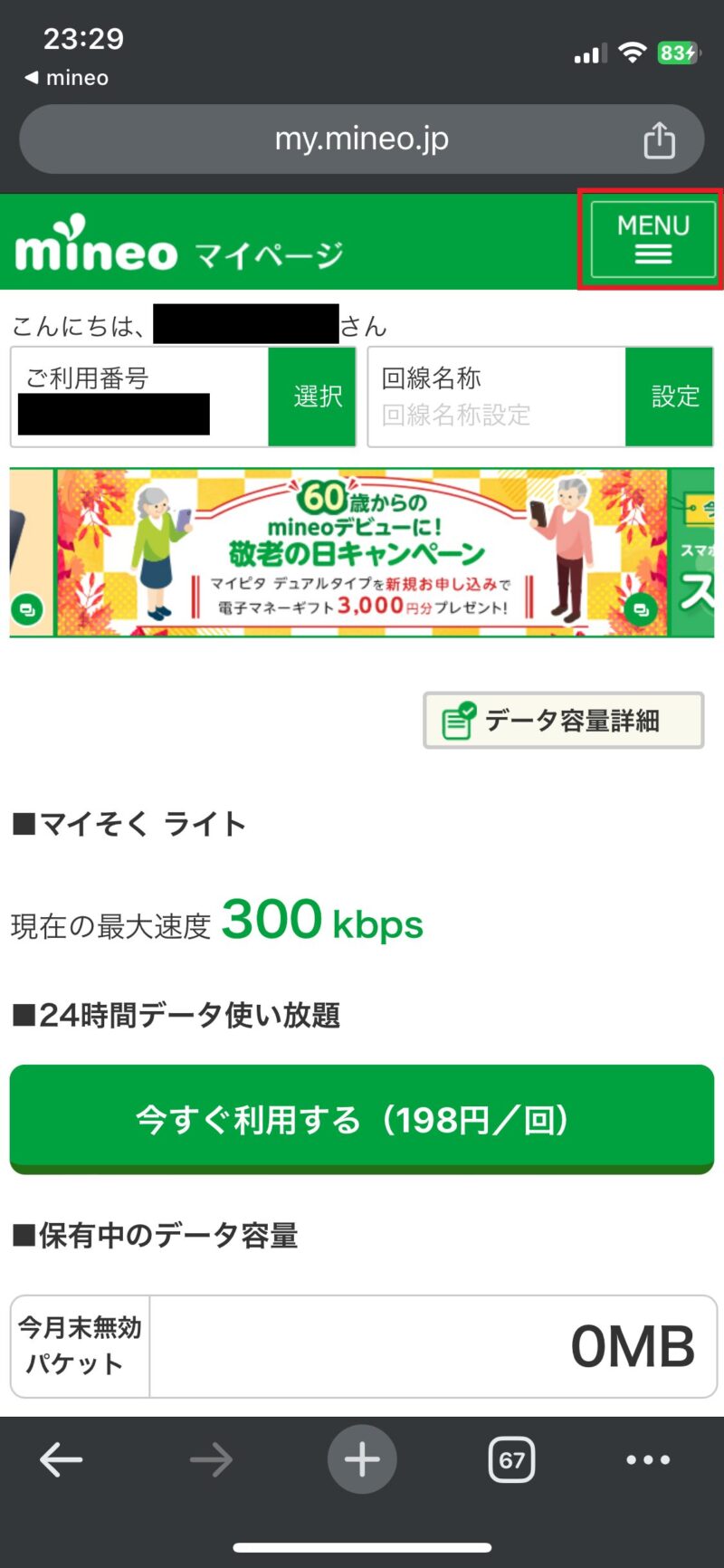Open データ容量詳細
The width and height of the screenshot is (724, 1568).
pos(563,721)
